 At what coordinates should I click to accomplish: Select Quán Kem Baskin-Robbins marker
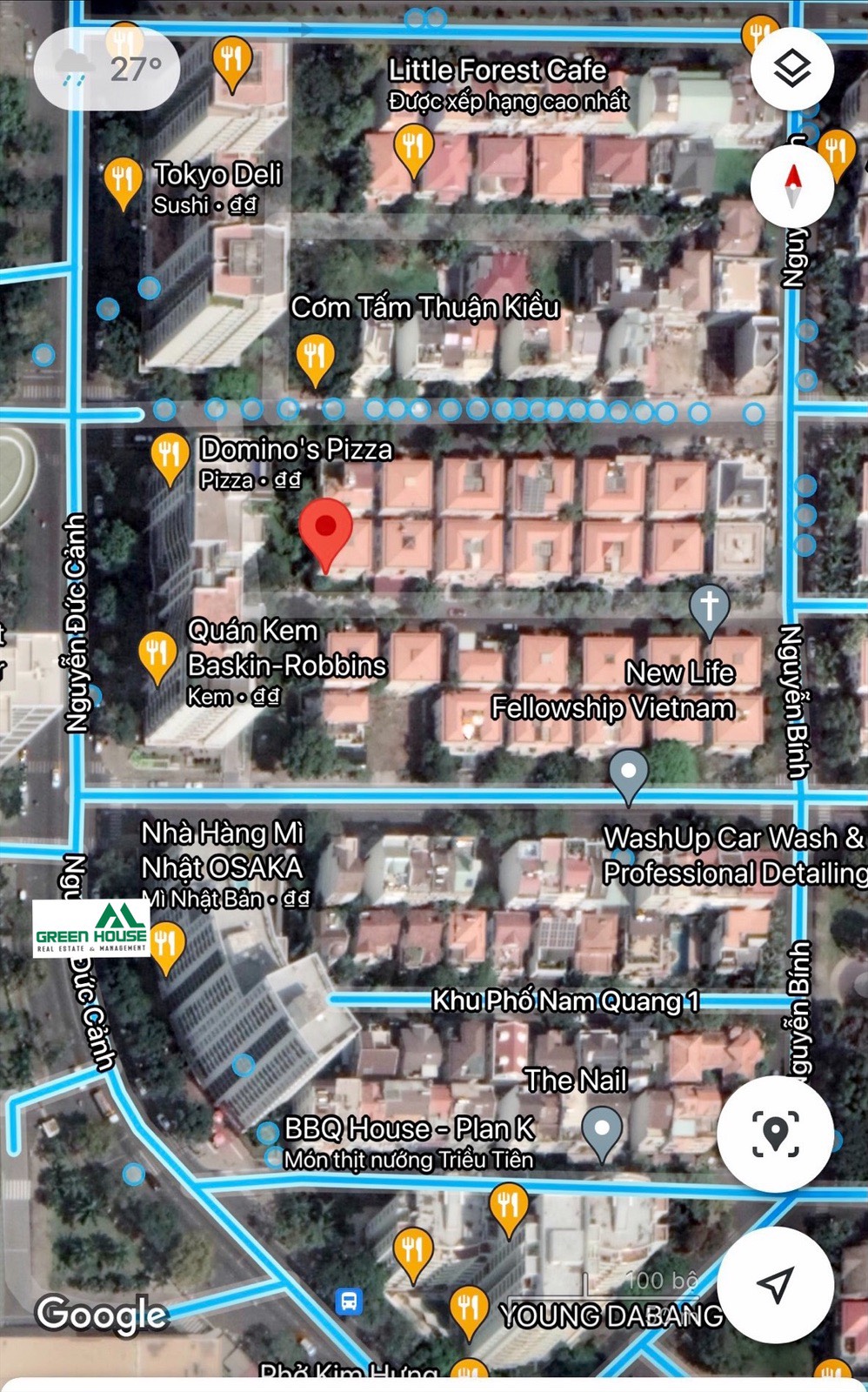click(x=157, y=654)
